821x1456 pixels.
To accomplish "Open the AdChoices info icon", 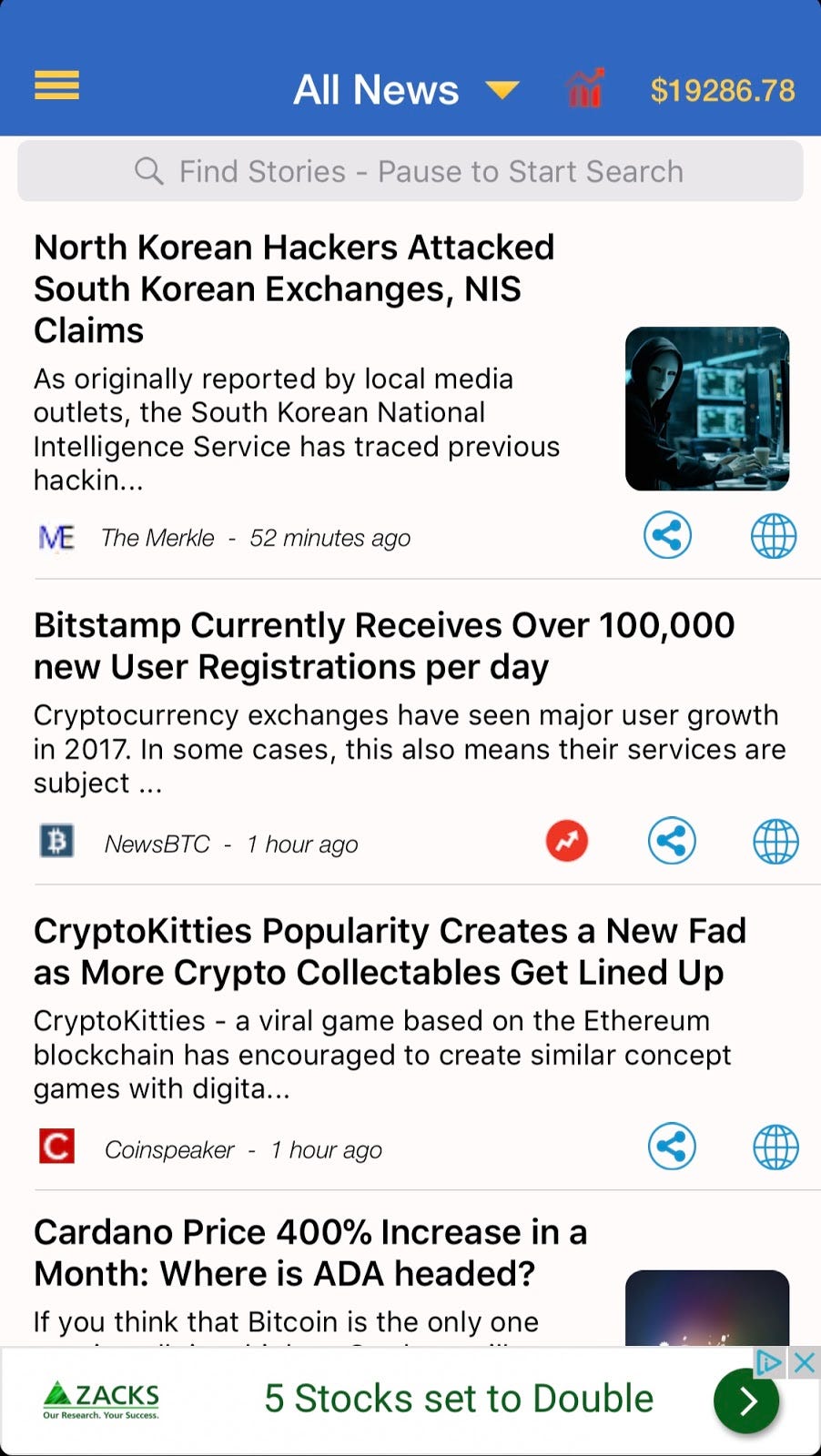I will pyautogui.click(x=769, y=1362).
